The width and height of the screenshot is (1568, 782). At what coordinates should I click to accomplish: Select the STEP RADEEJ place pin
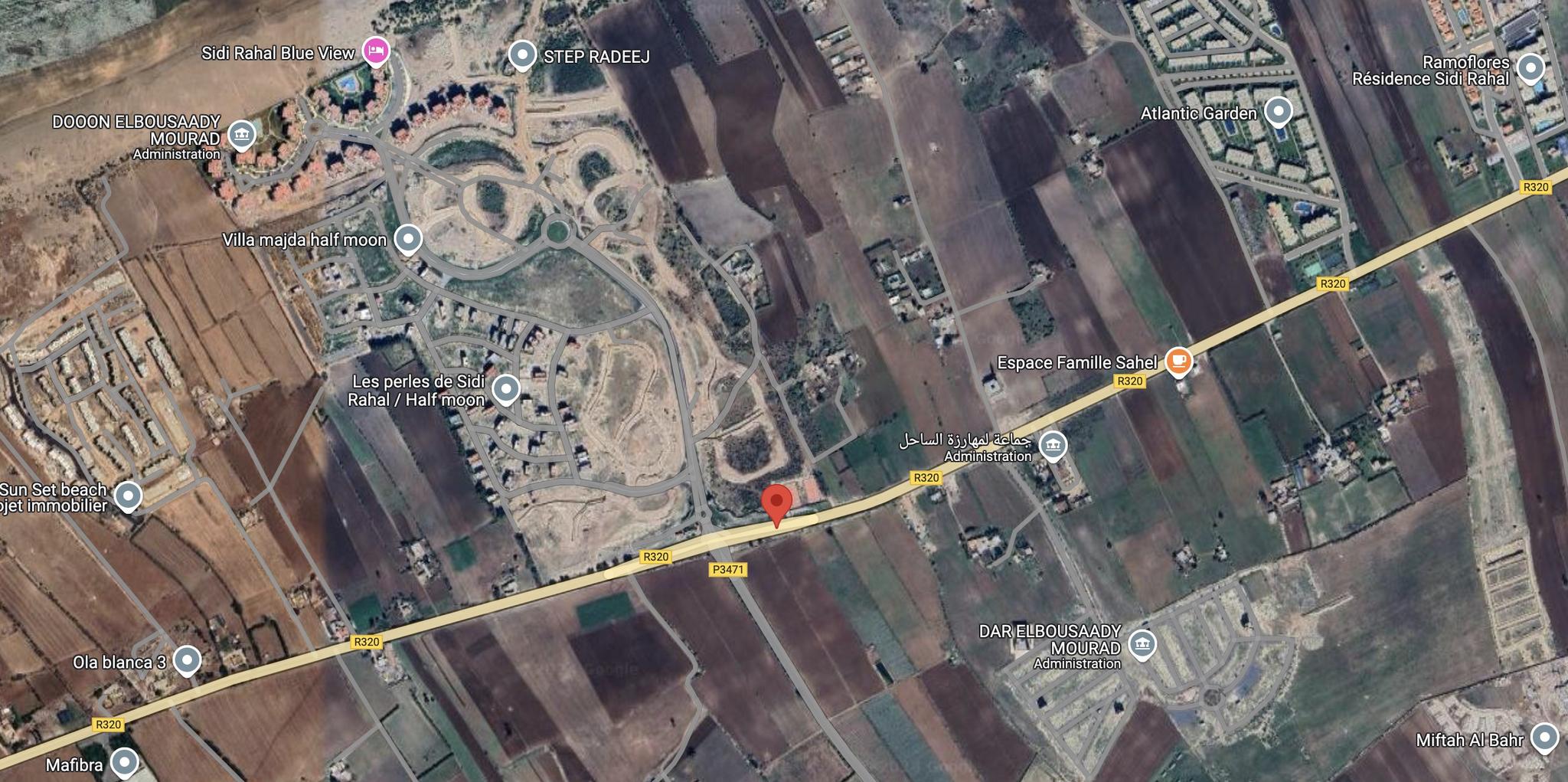[522, 54]
